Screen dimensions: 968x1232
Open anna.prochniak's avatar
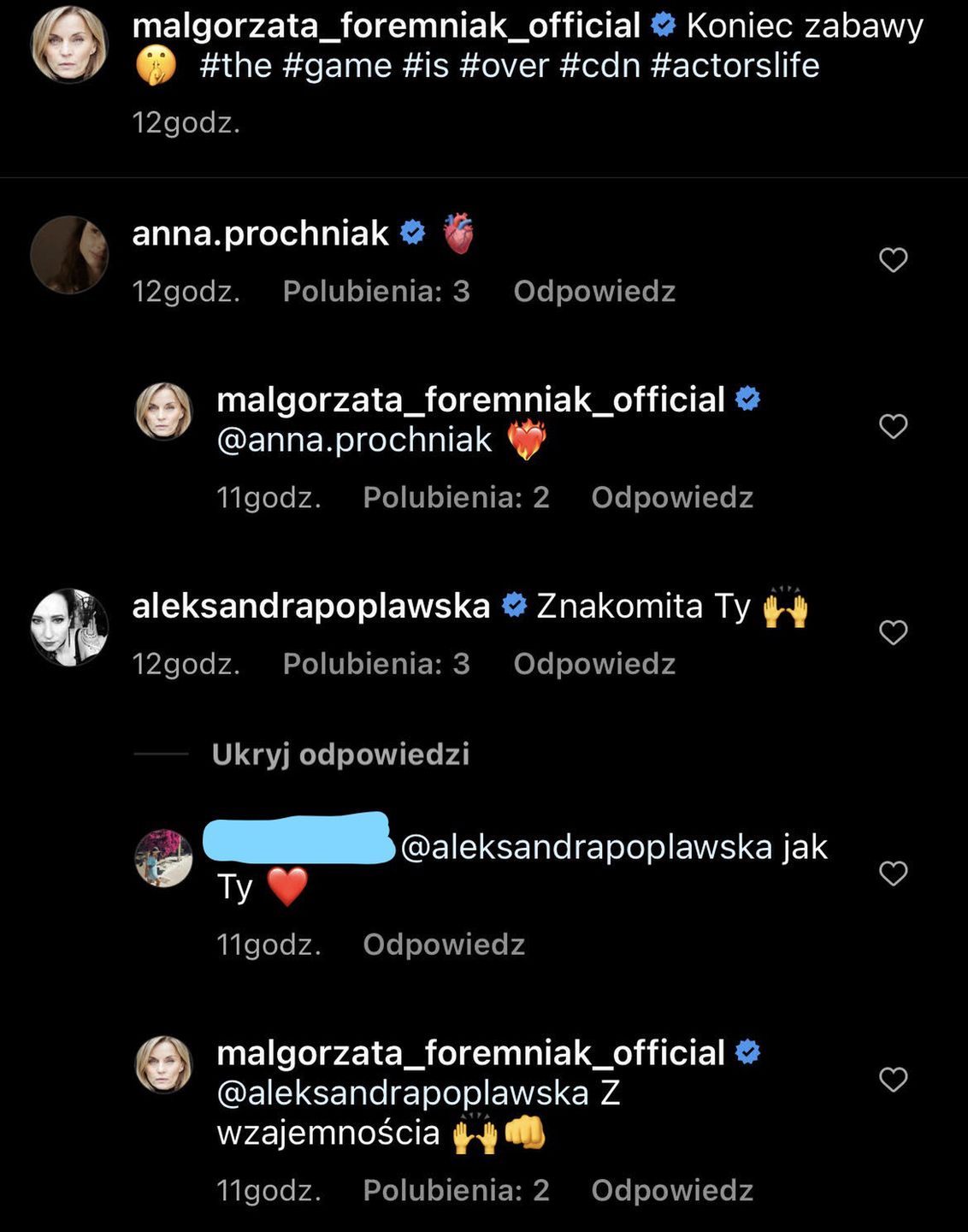click(x=69, y=255)
